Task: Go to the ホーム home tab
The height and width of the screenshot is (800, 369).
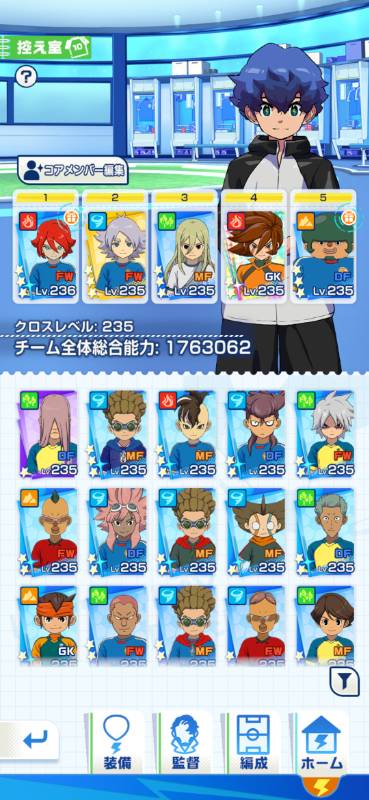Action: click(322, 742)
